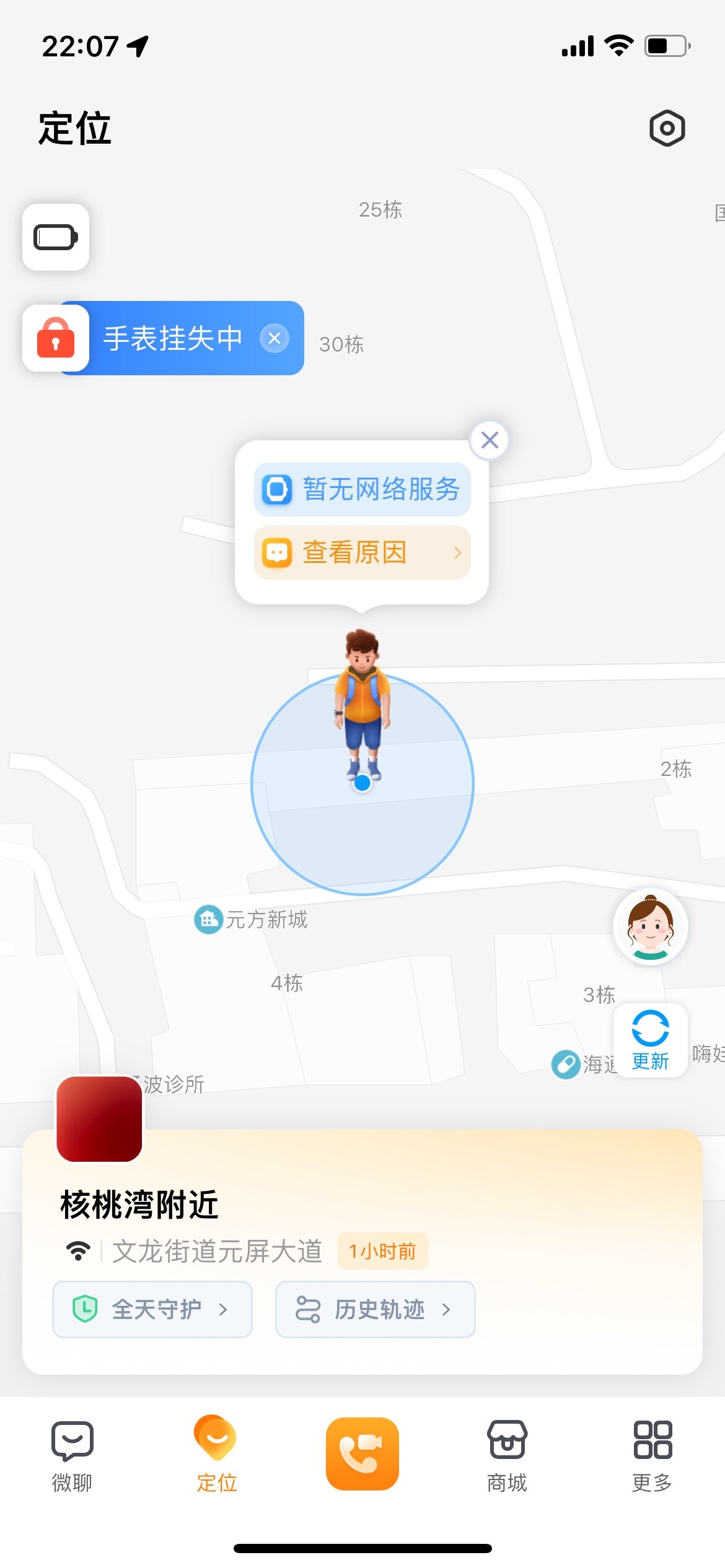Screen dimensions: 725x1568
Task: Go to the 商城 tab
Action: coord(507,1455)
